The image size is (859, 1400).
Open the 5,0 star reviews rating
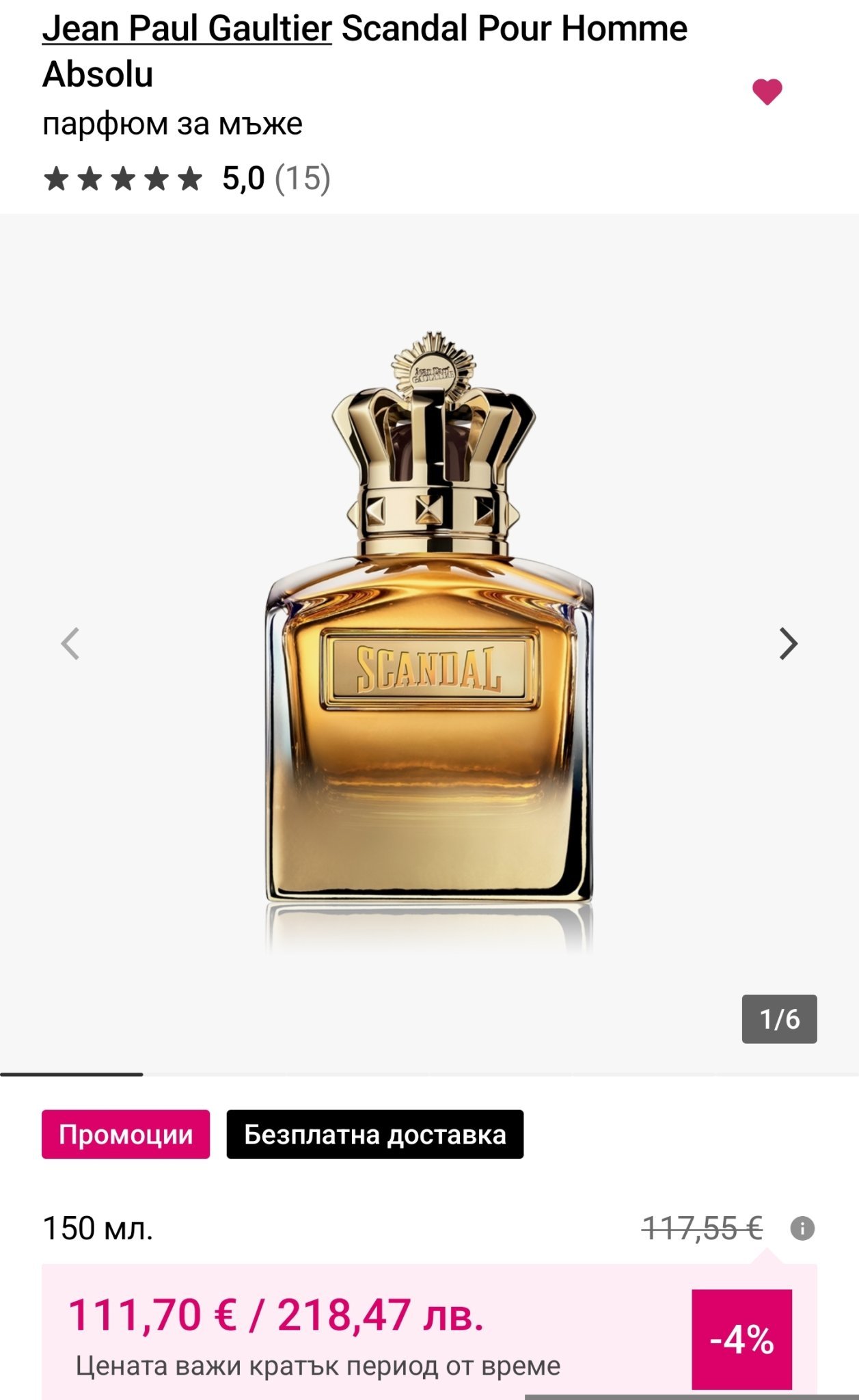click(186, 178)
